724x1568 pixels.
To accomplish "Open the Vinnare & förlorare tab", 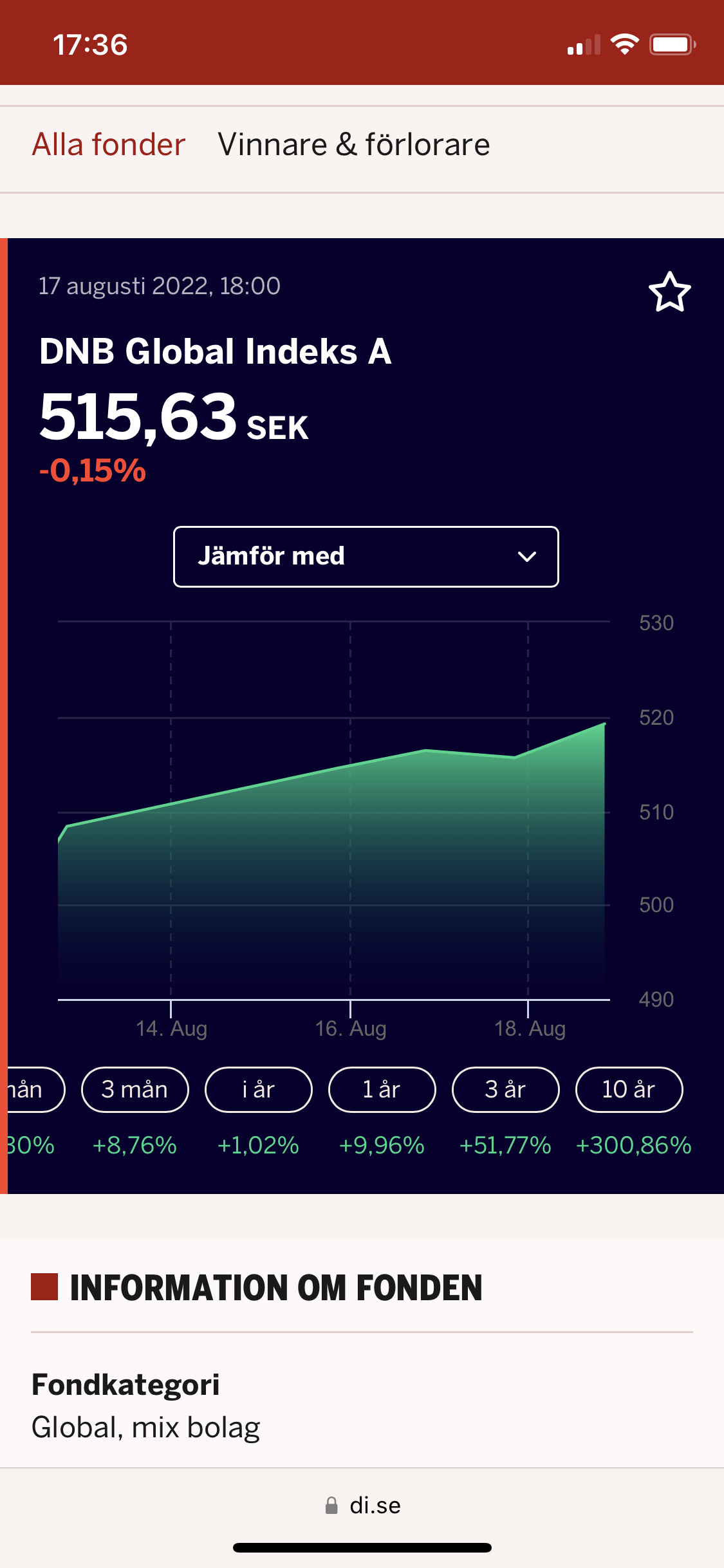I will 353,145.
